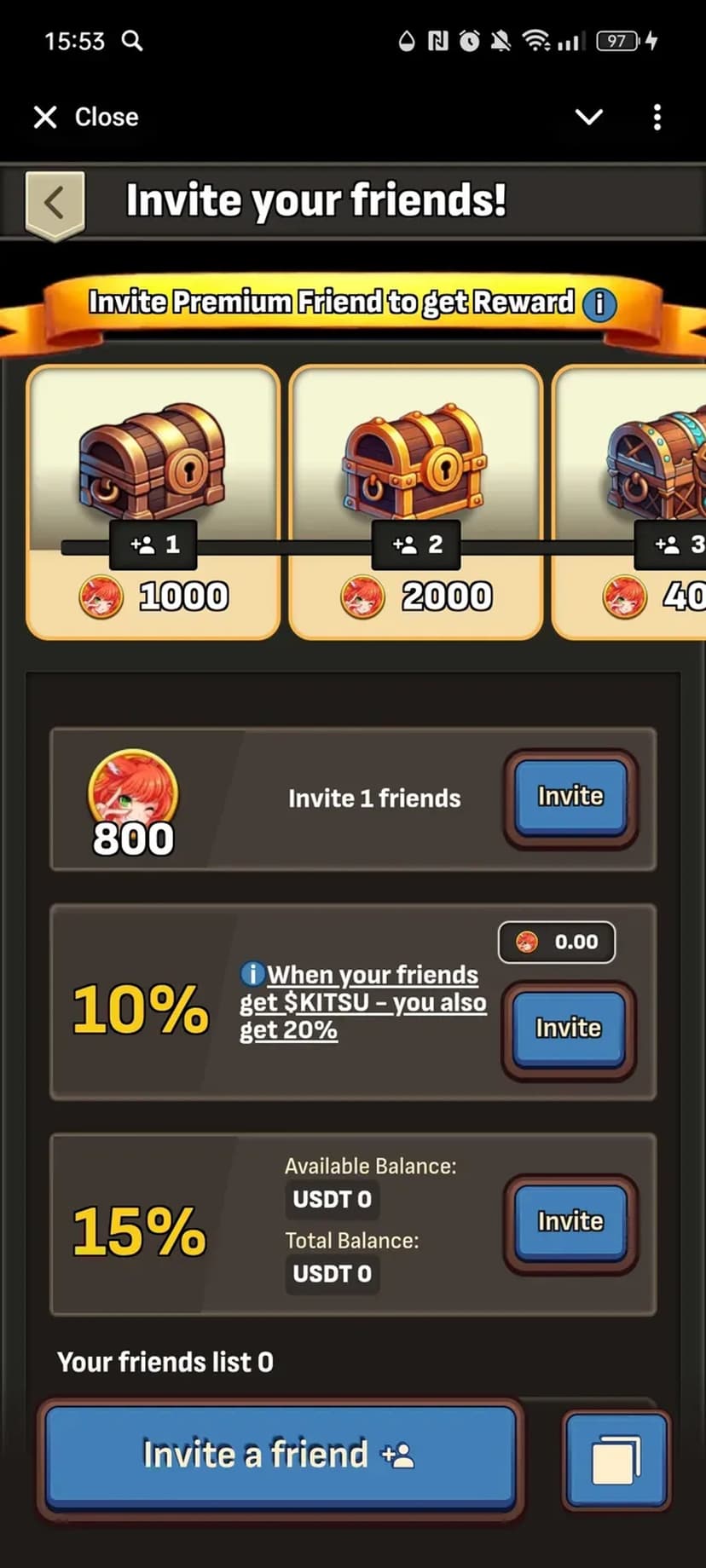The image size is (706, 1568).
Task: Open the $KITSU 20% bonus info link
Action: point(362,1001)
